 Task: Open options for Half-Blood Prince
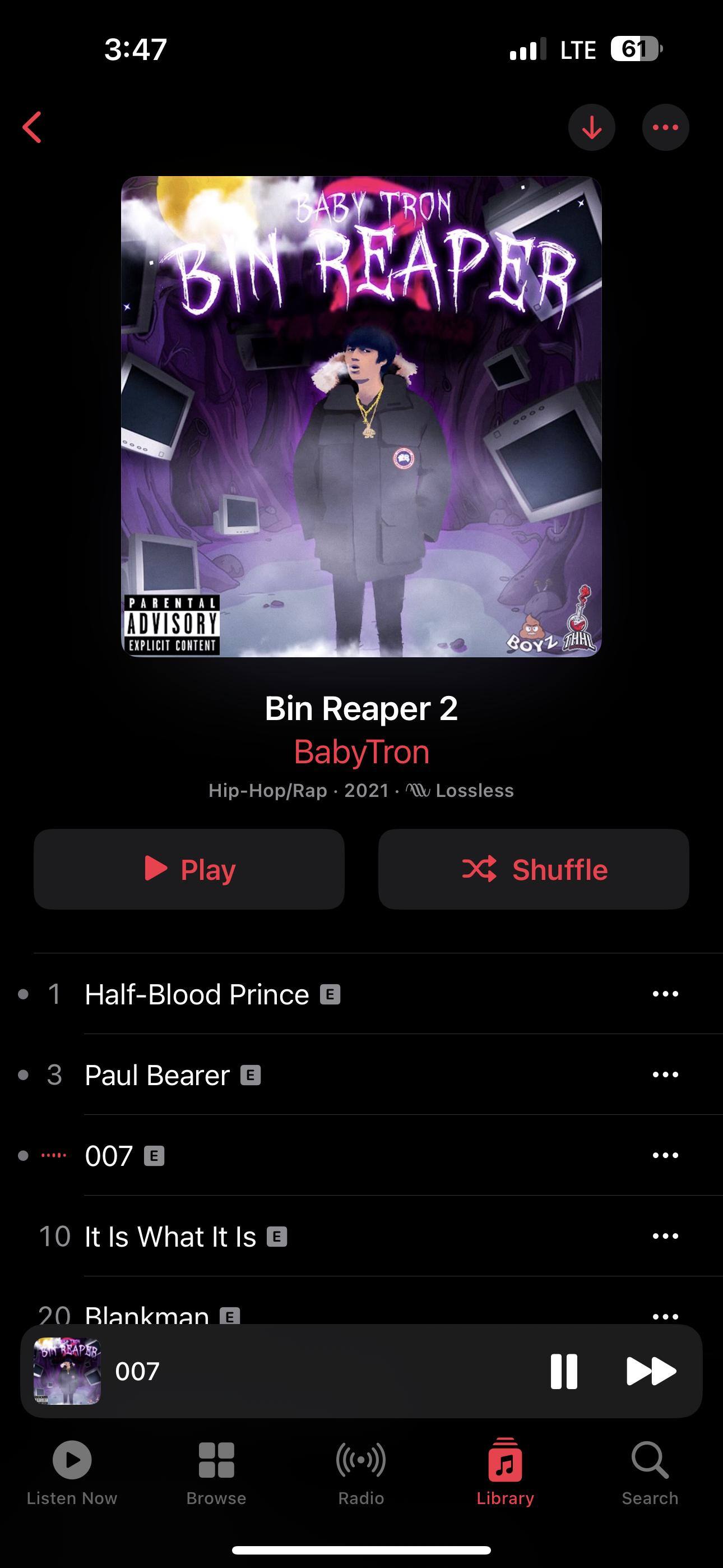665,994
